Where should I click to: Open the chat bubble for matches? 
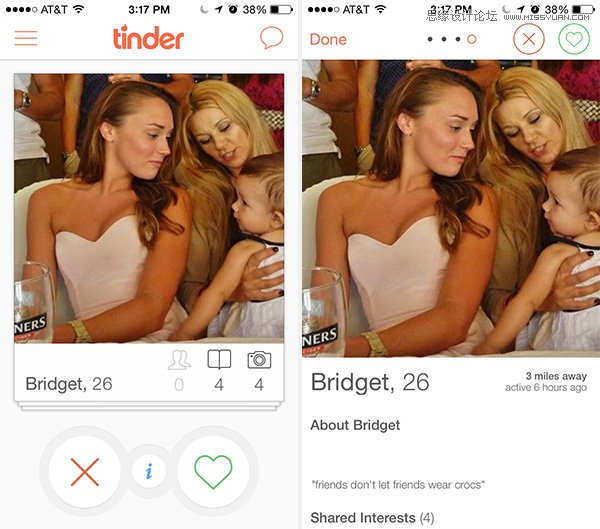(x=271, y=39)
